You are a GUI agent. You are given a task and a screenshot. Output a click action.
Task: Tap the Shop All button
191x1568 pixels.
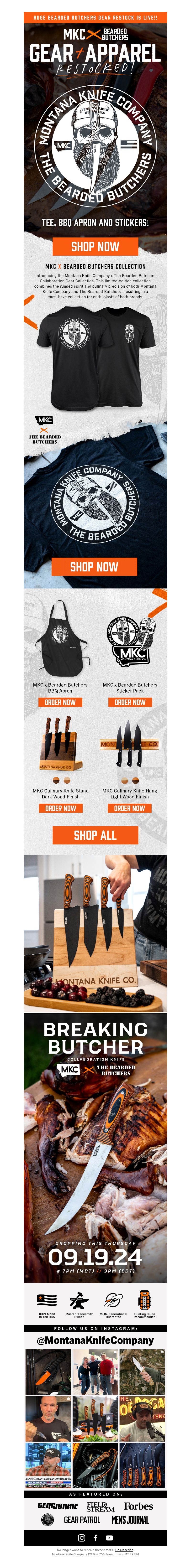point(95,835)
